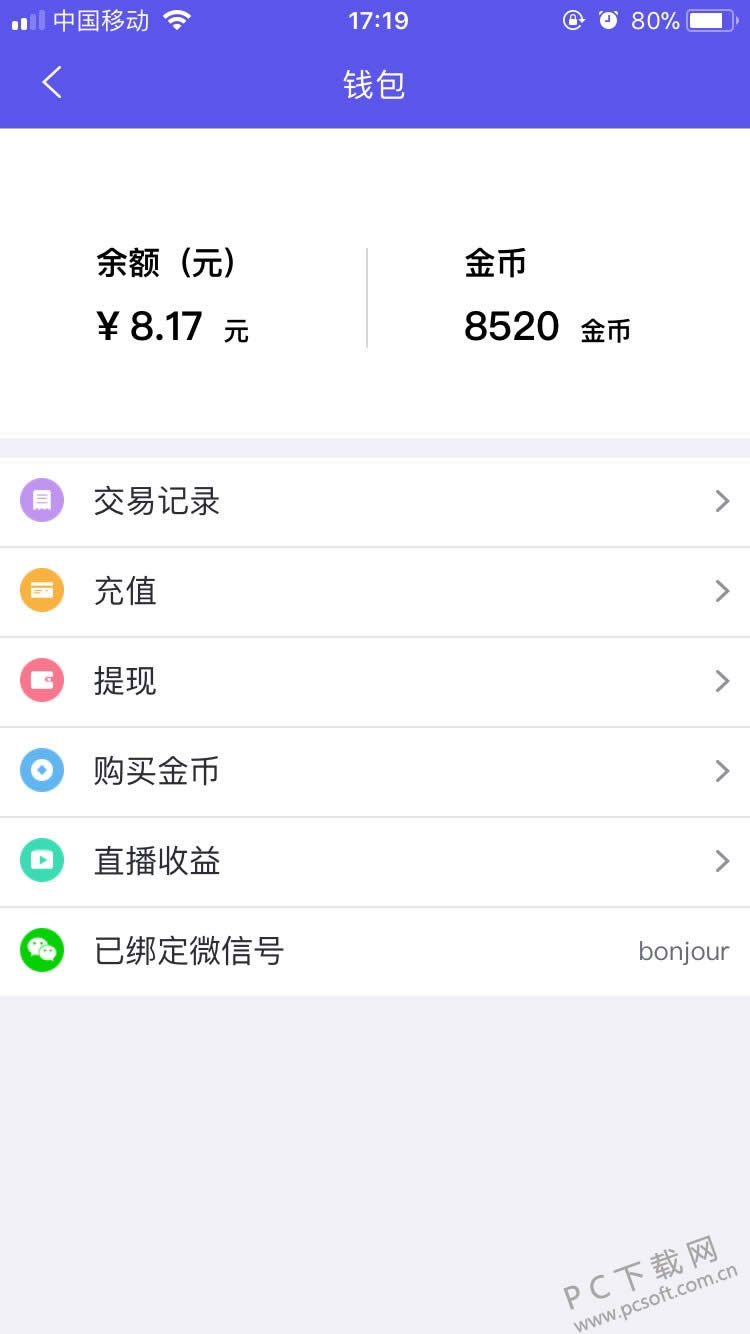This screenshot has width=750, height=1334.
Task: Open the 提现 withdrawal page
Action: click(x=375, y=680)
